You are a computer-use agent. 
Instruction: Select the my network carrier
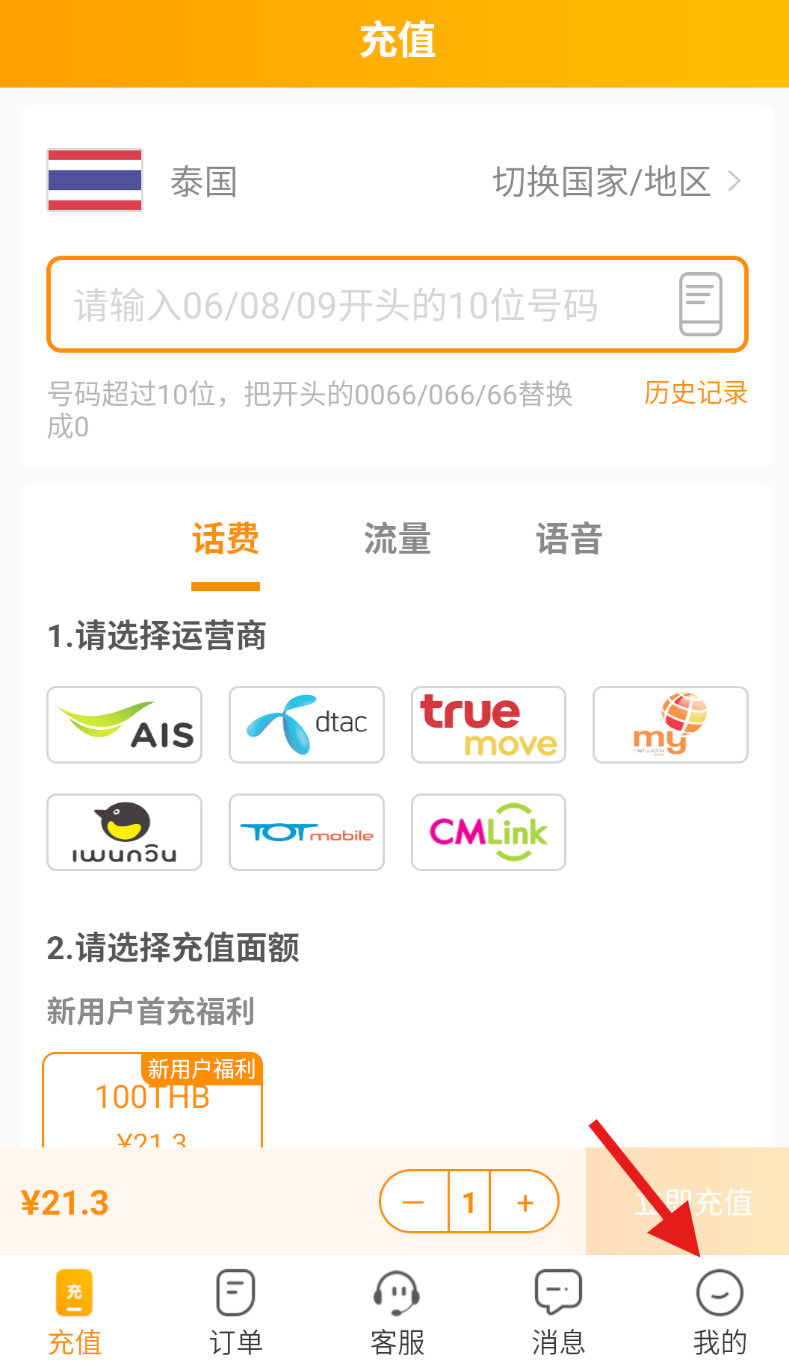pyautogui.click(x=670, y=725)
